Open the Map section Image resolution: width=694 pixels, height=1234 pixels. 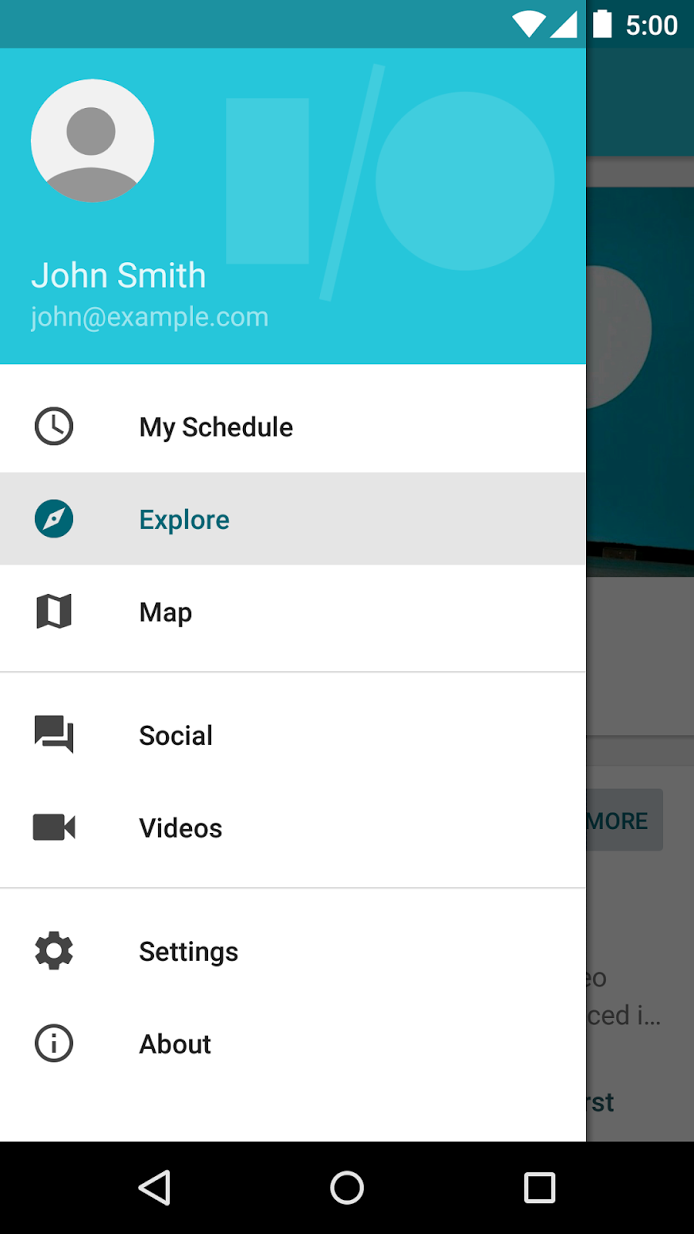pos(165,612)
